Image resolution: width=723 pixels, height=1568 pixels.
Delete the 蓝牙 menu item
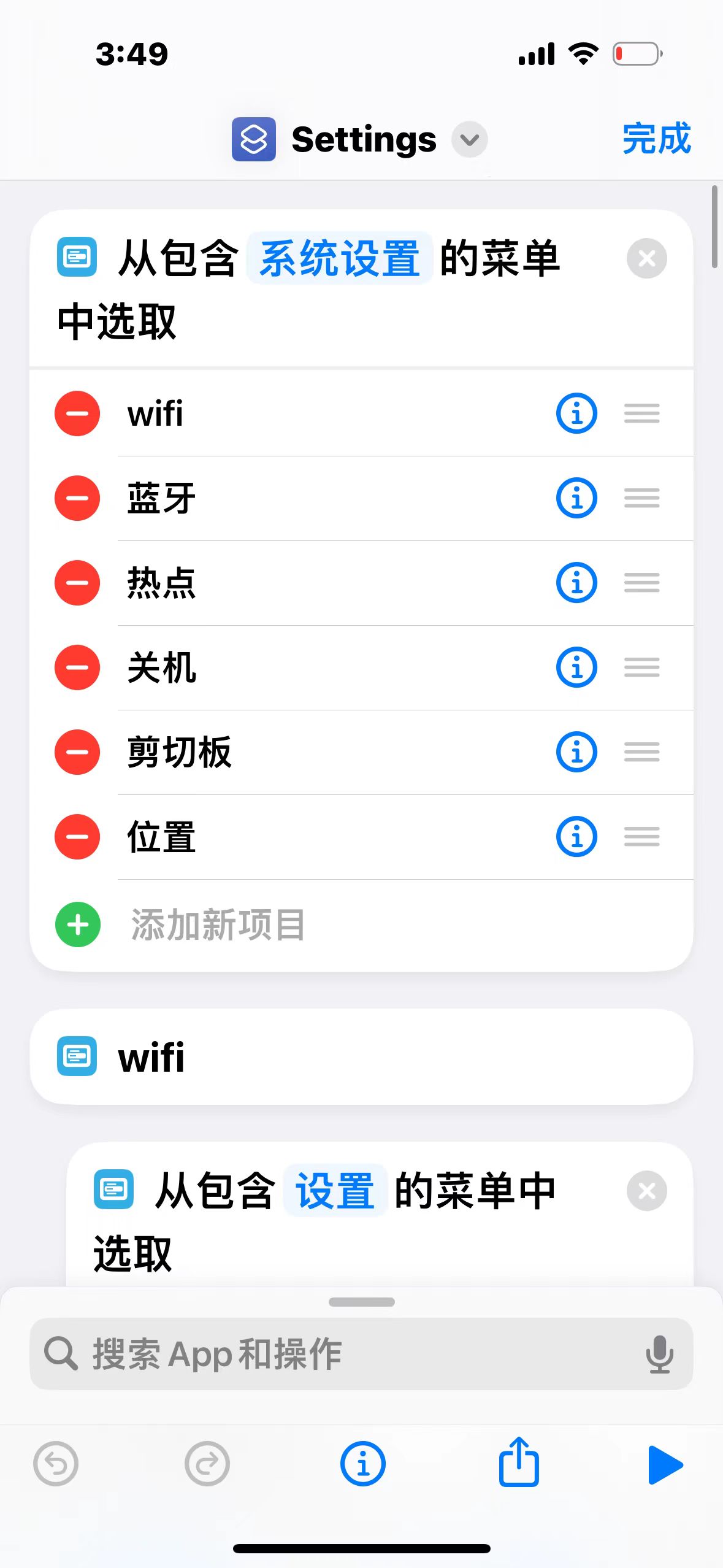77,498
